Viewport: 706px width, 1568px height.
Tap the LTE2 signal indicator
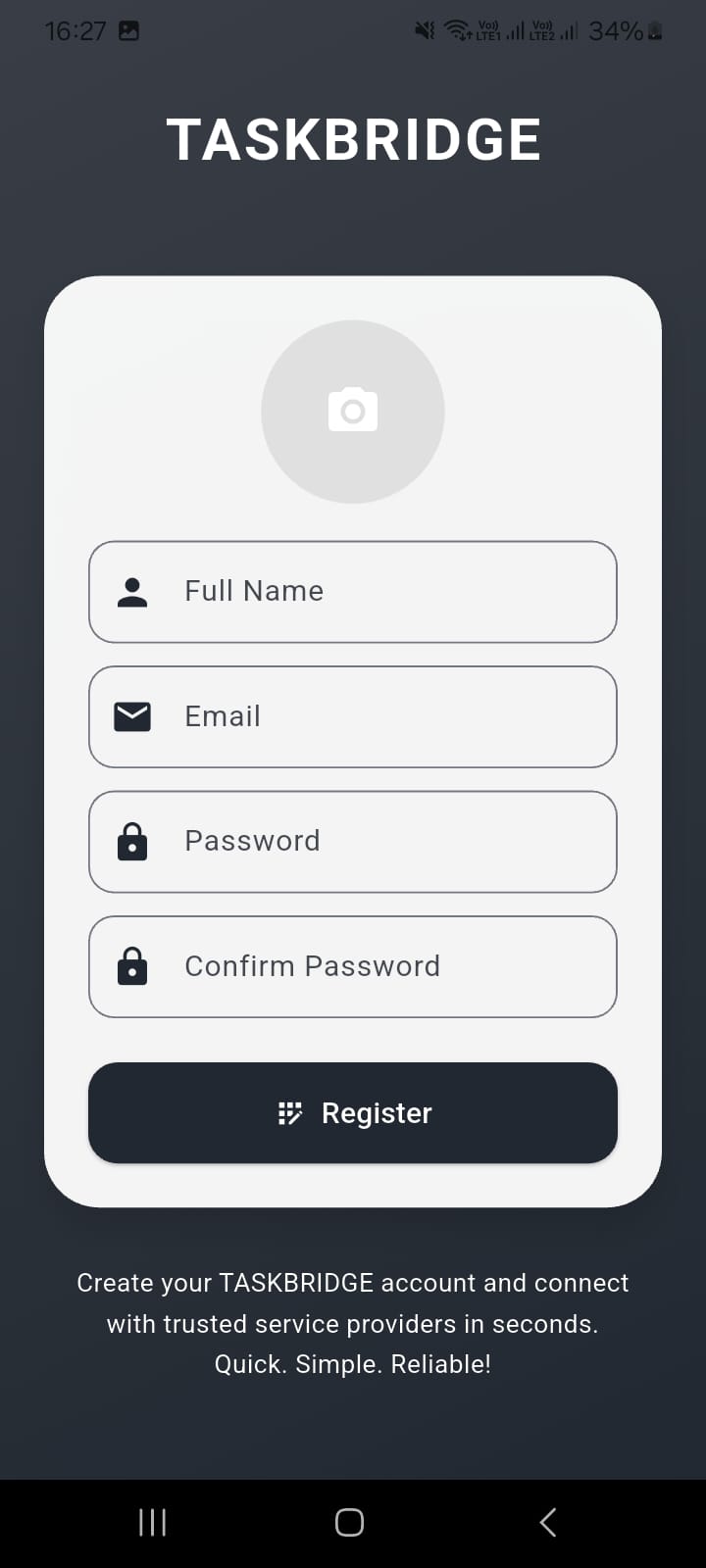pyautogui.click(x=554, y=31)
